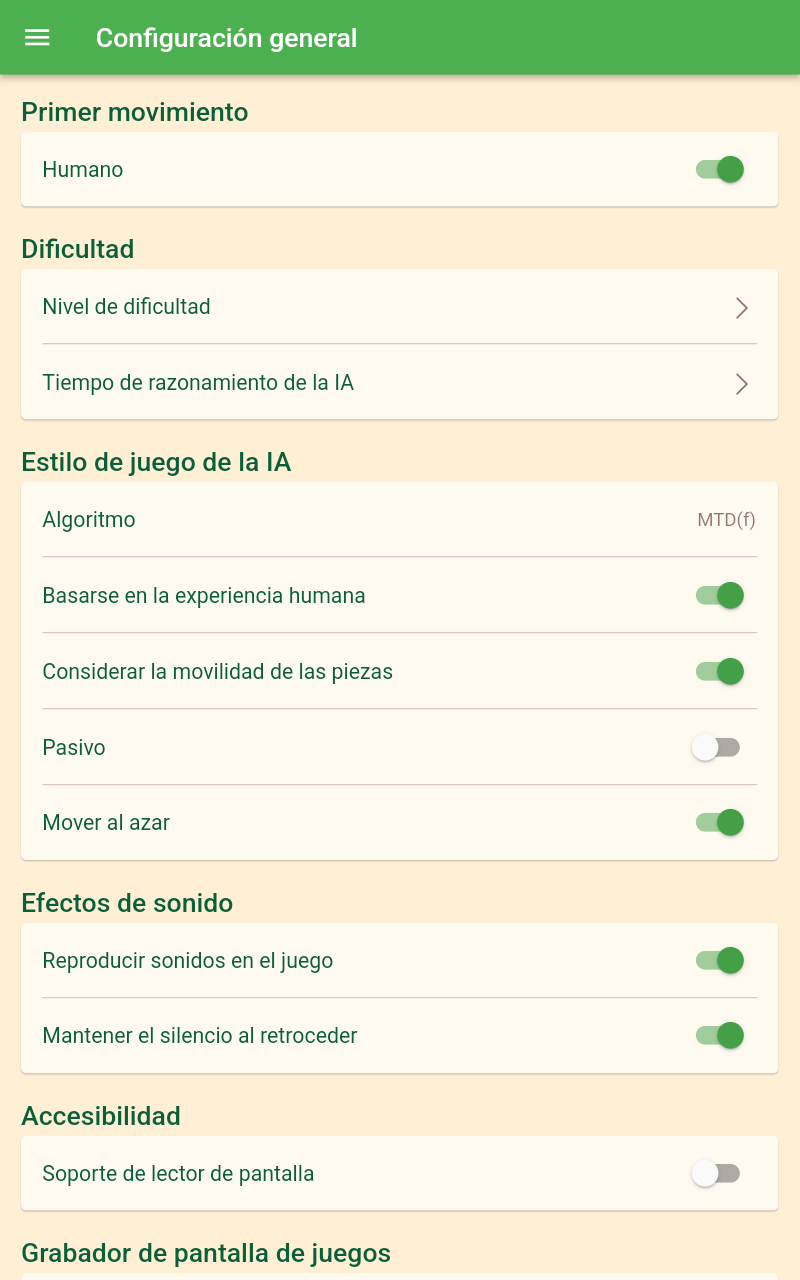Disable Reproducir sonidos en el juego
The image size is (800, 1280).
coord(719,961)
